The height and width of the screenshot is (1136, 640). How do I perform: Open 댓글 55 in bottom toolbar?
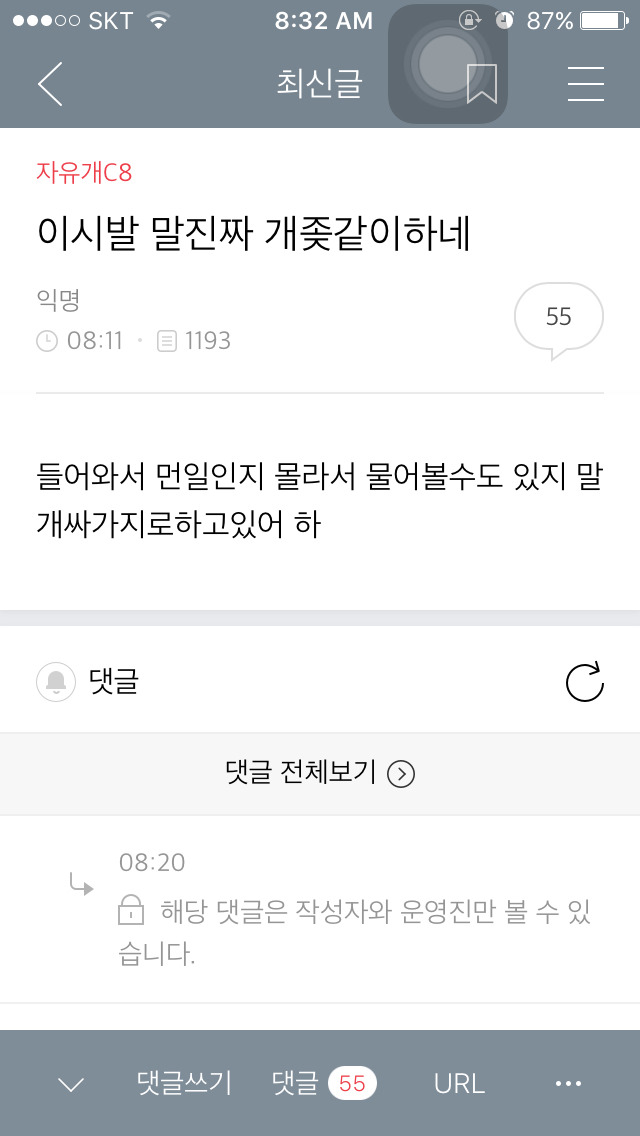324,1083
